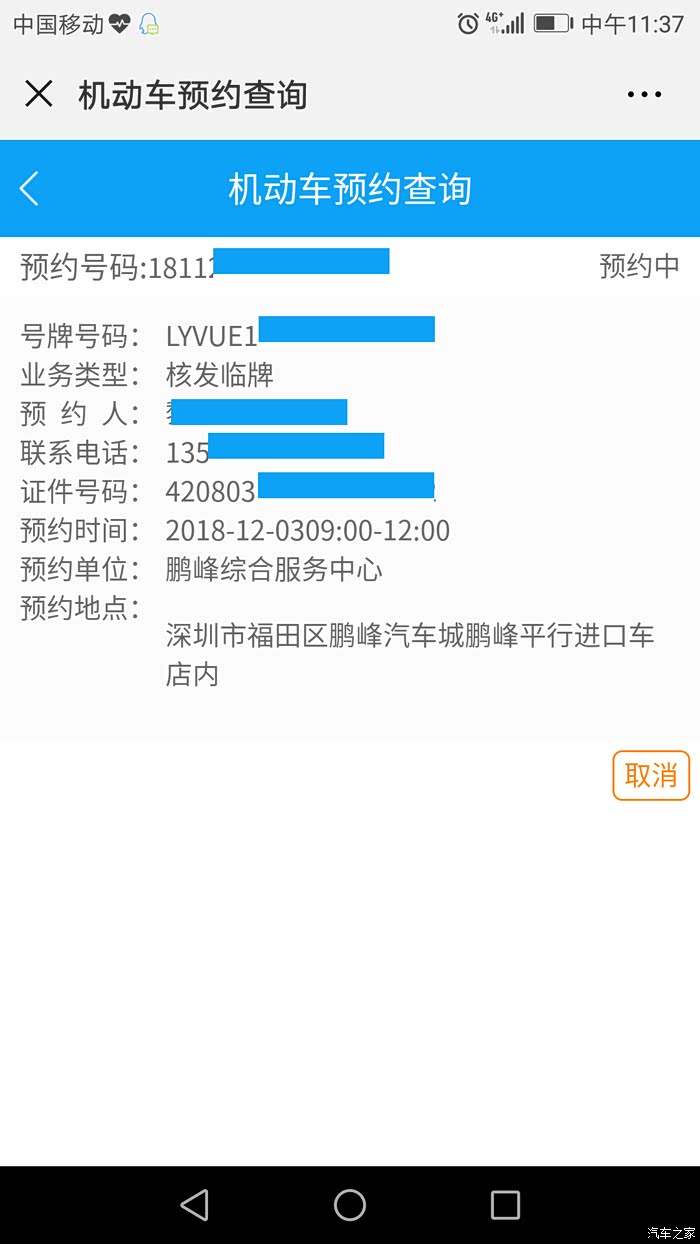Viewport: 700px width, 1244px height.
Task: Tap 取消 to cancel the appointment
Action: [x=651, y=775]
